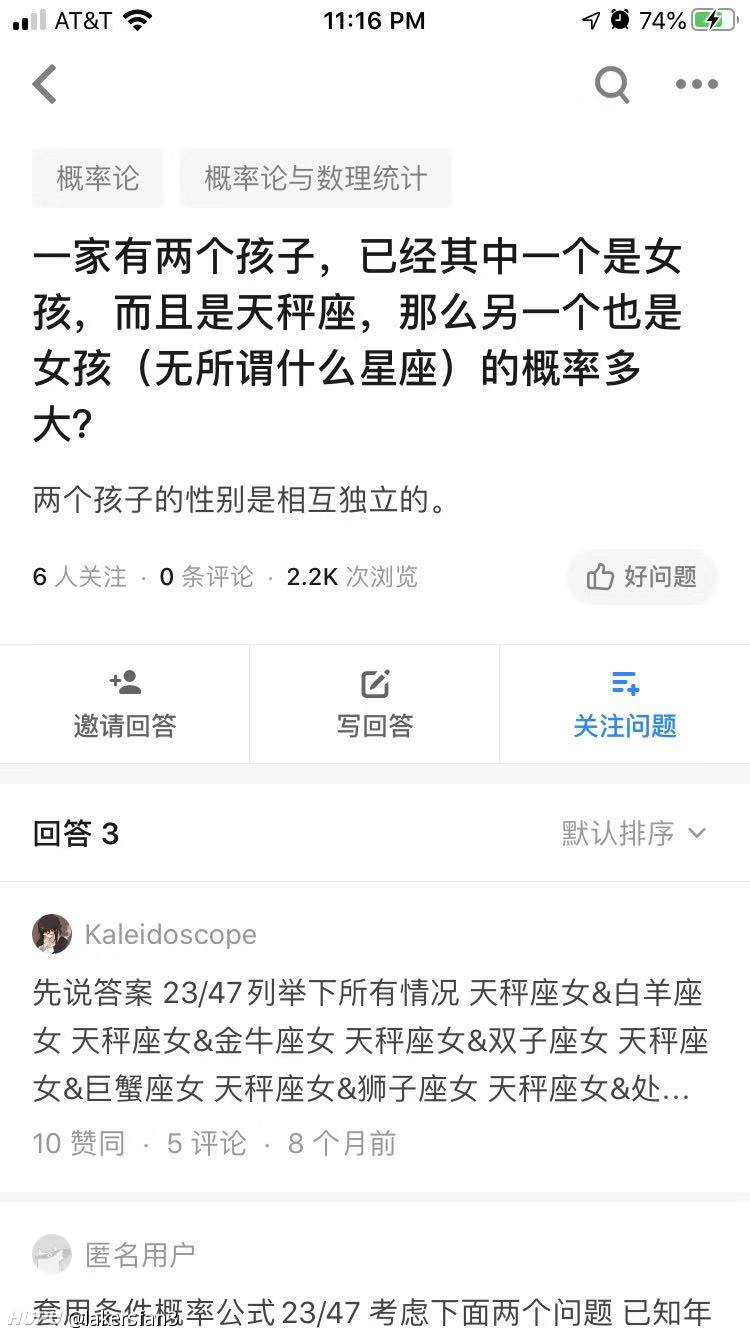Expand the 默认排序 sort dropdown
This screenshot has height=1334, width=750.
tap(634, 833)
